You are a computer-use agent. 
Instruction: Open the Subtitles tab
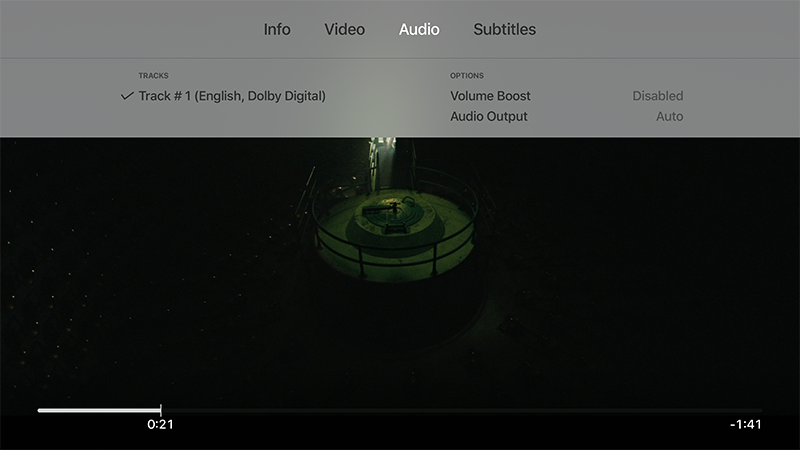pos(504,29)
